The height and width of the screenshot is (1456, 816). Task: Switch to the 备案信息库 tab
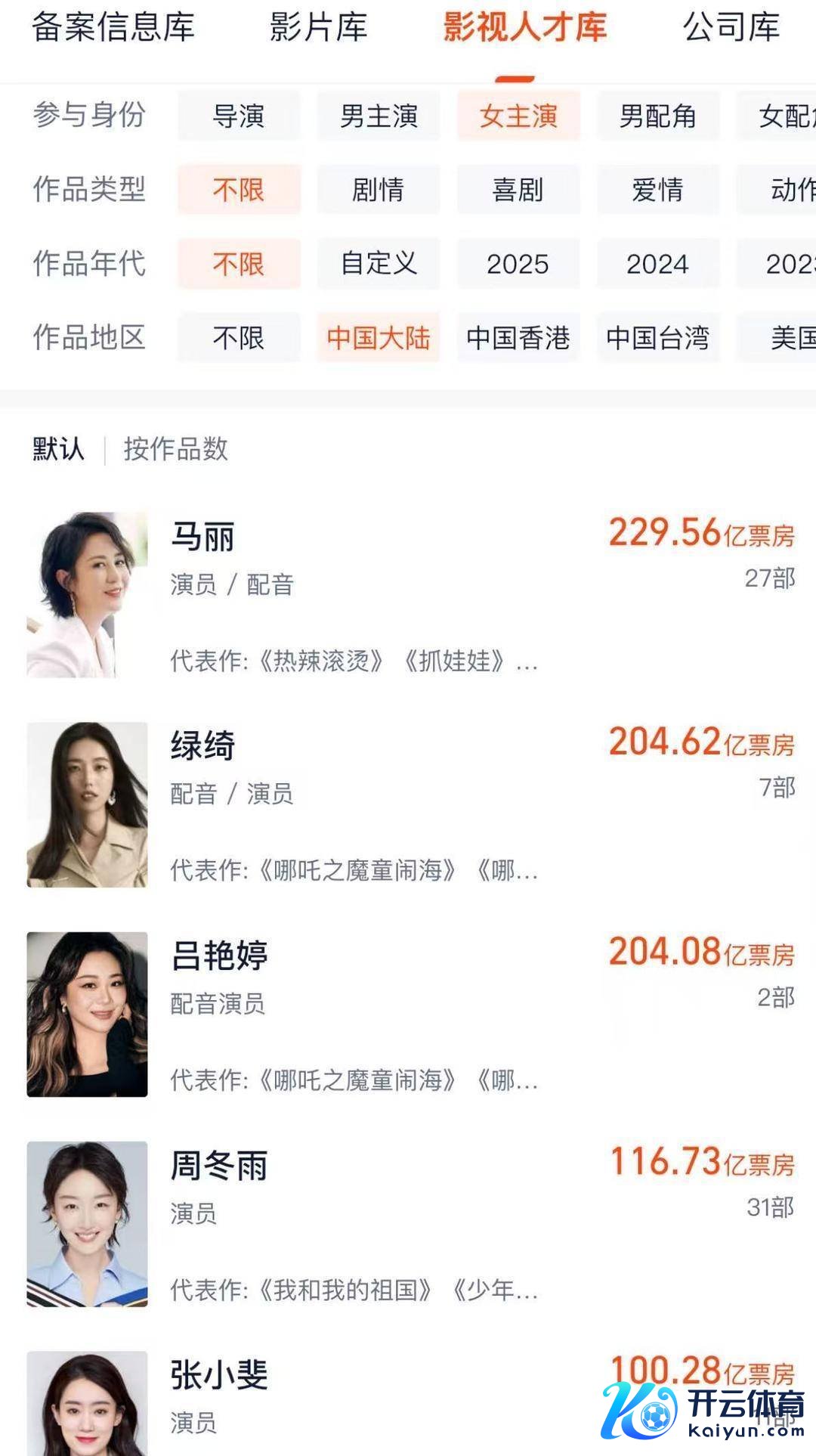(x=113, y=28)
